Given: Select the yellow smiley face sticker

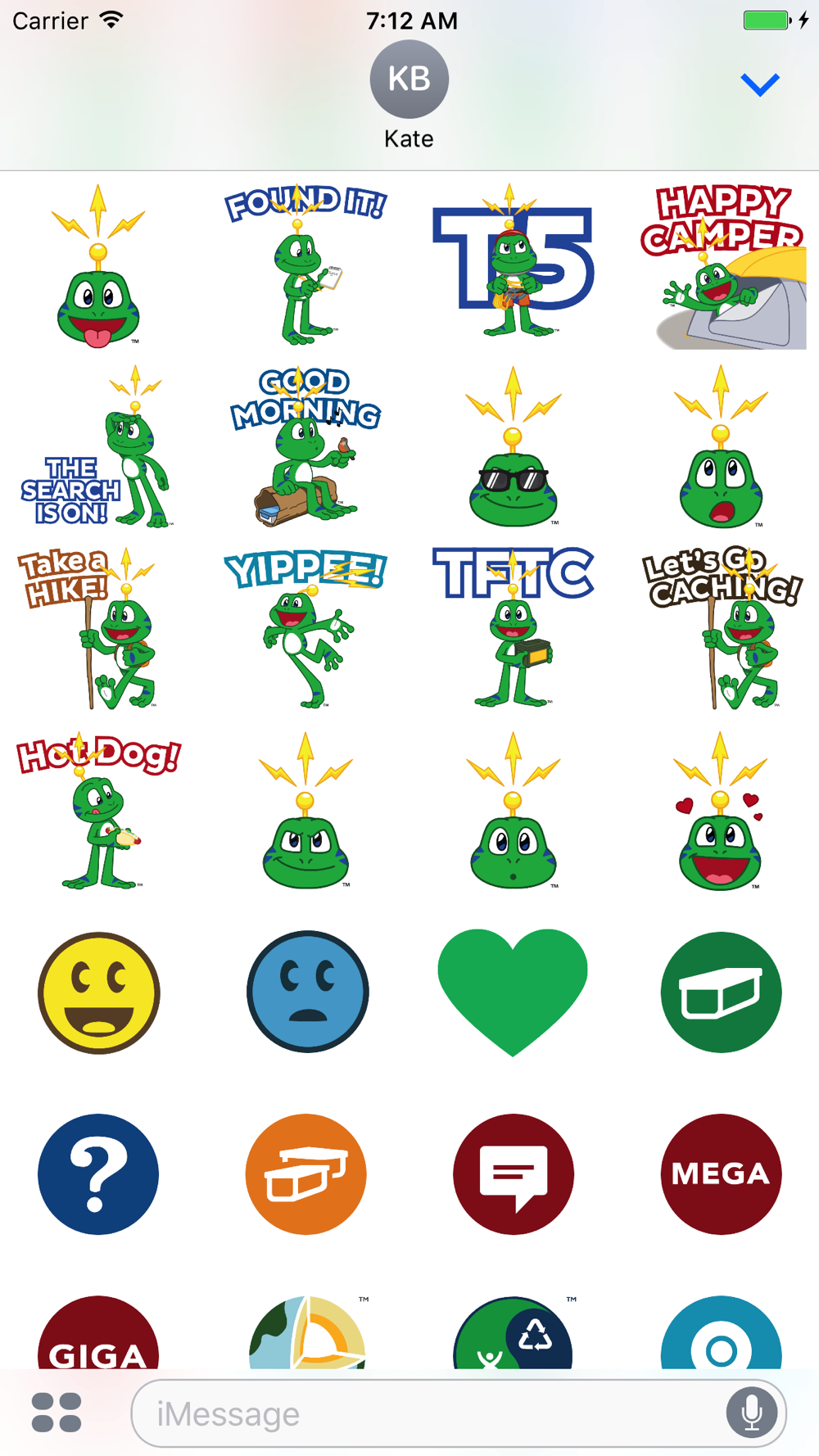Looking at the screenshot, I should coord(98,993).
